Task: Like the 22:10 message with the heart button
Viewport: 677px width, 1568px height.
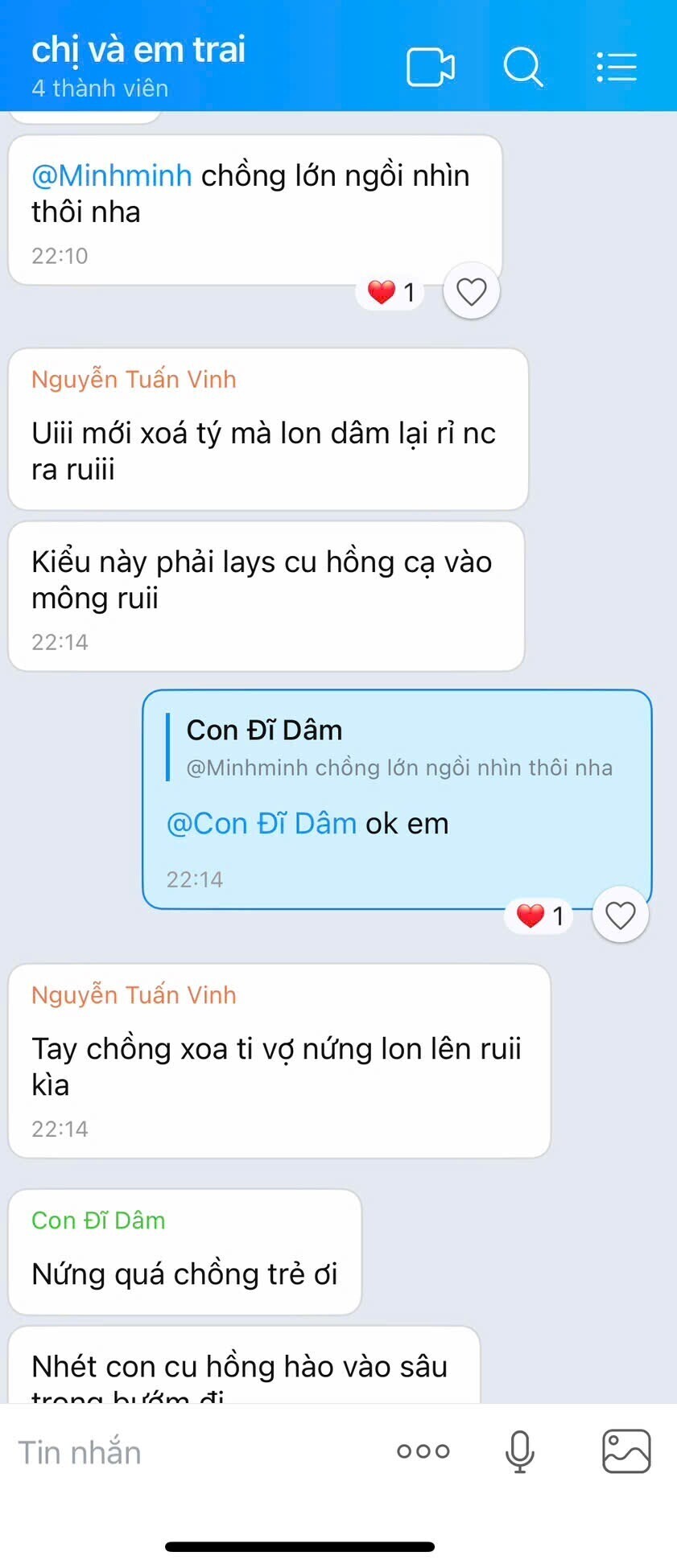Action: (x=471, y=291)
